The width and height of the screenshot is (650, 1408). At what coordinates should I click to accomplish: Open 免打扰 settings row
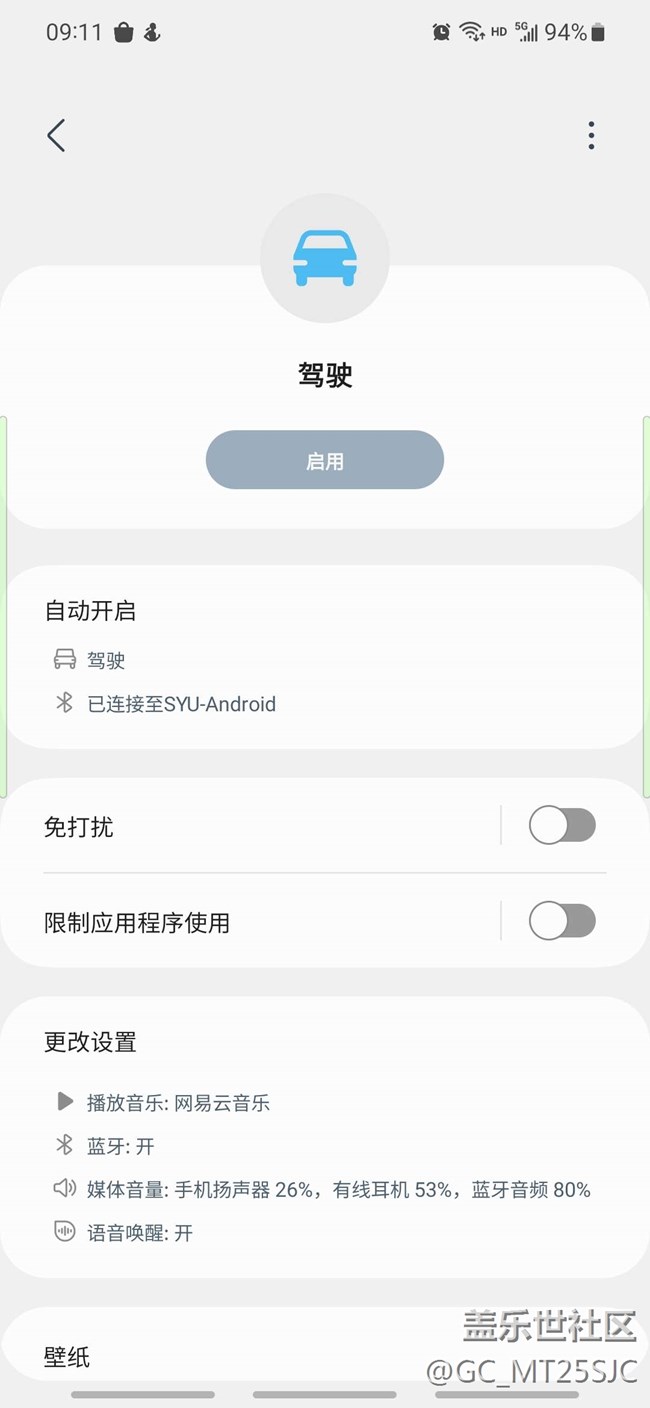pyautogui.click(x=260, y=827)
